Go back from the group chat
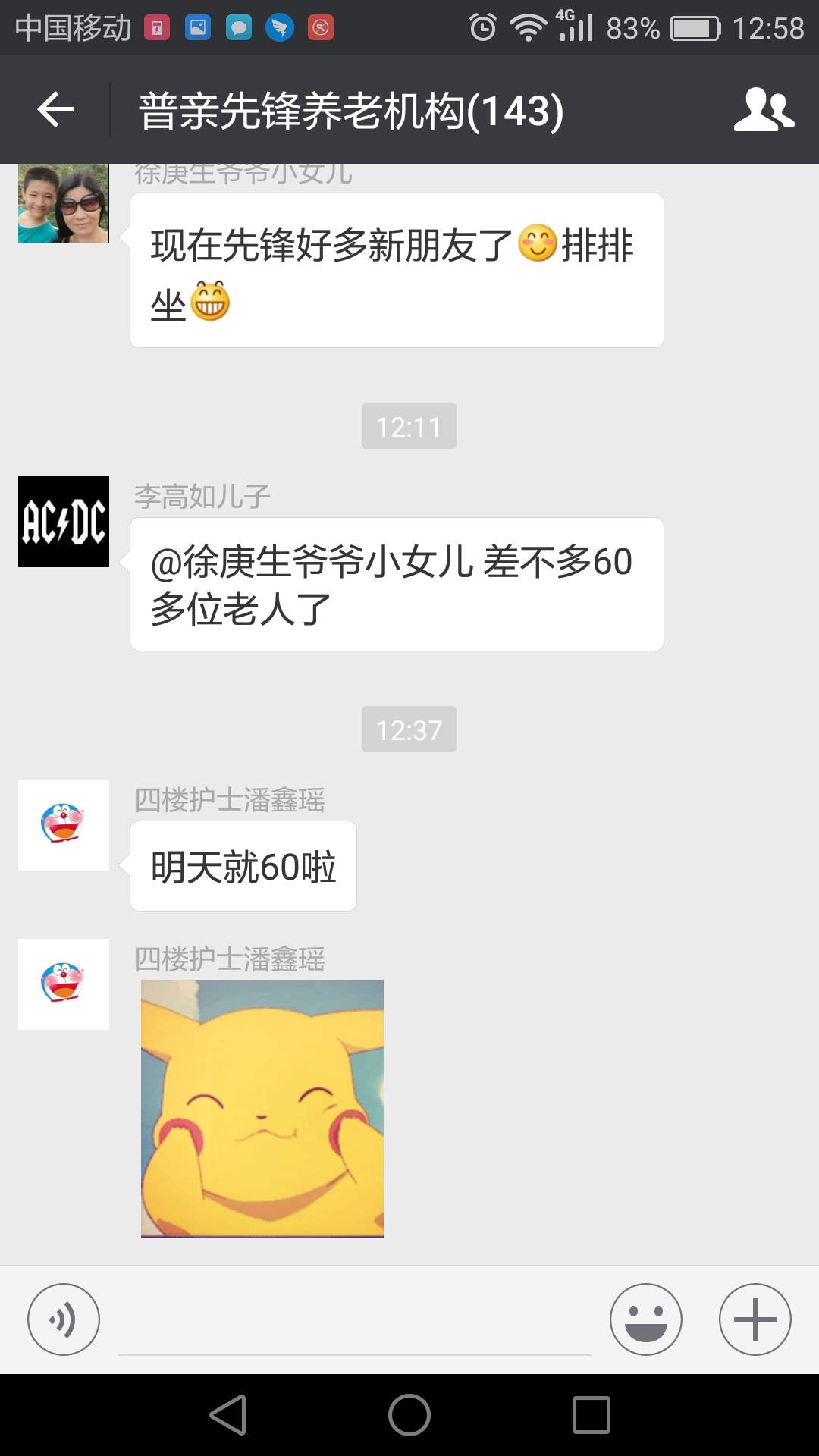The height and width of the screenshot is (1456, 819). [55, 110]
